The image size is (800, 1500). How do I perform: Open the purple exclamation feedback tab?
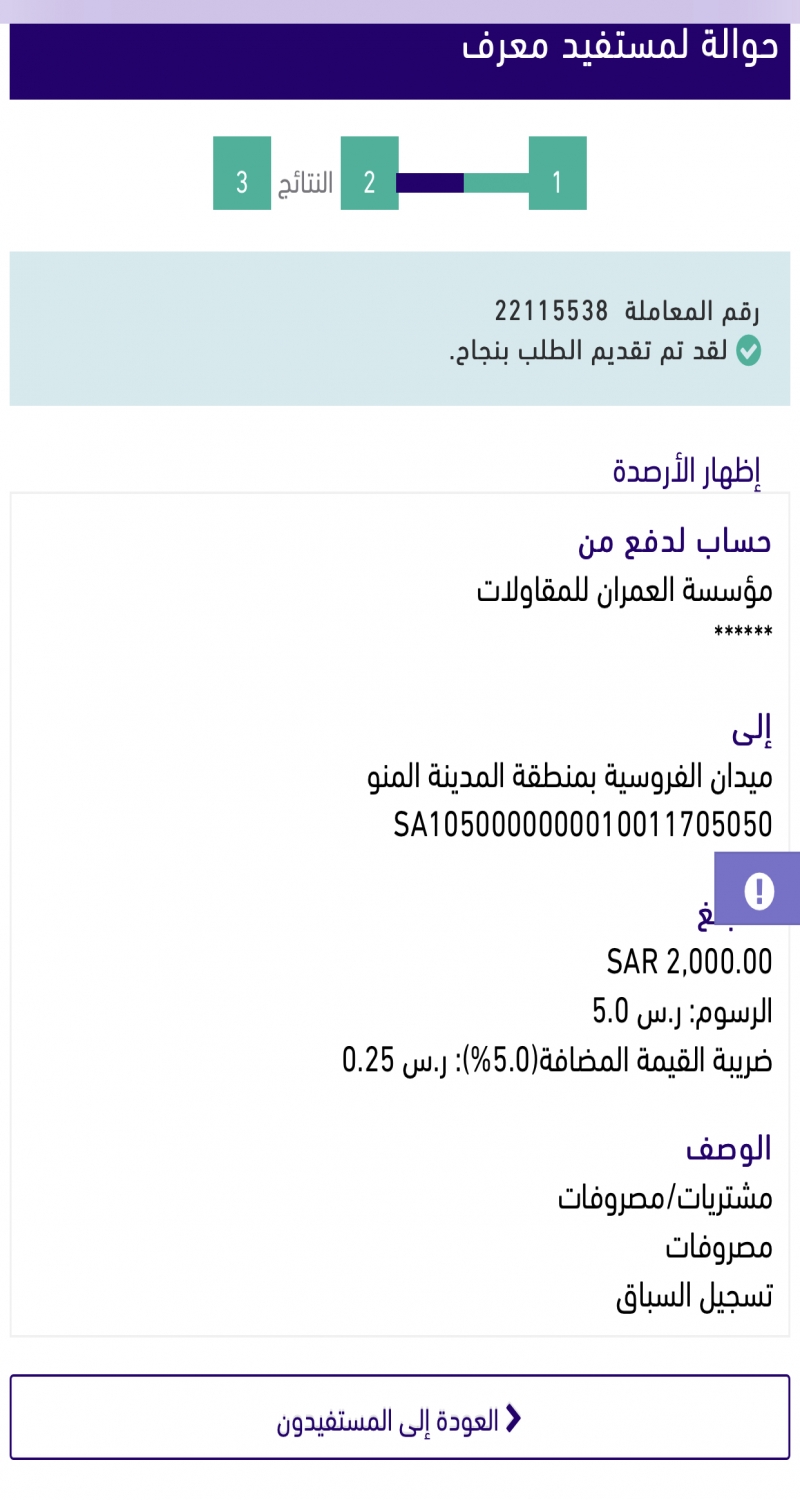tap(758, 889)
